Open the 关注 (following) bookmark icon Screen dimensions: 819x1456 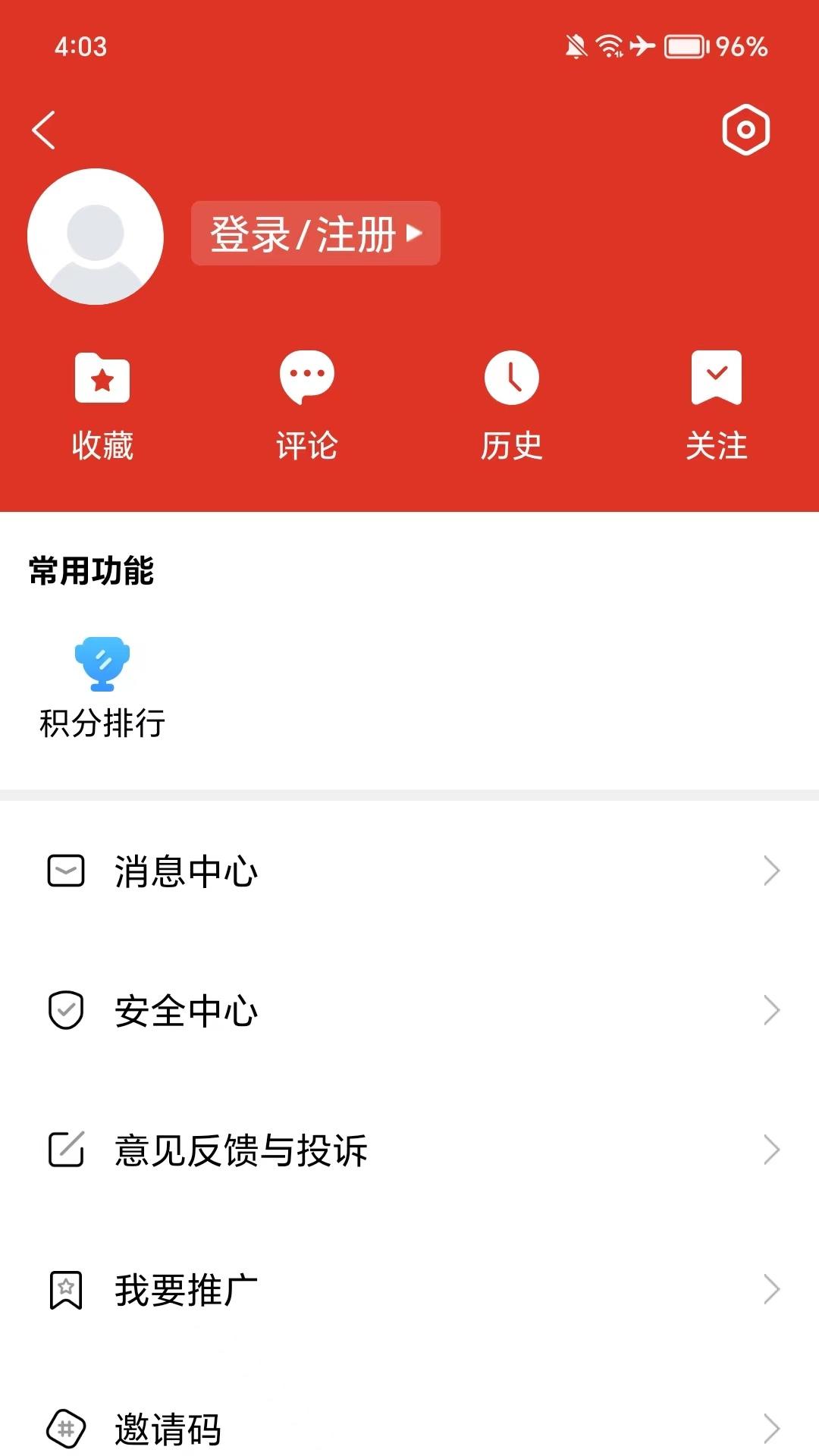pos(716,377)
